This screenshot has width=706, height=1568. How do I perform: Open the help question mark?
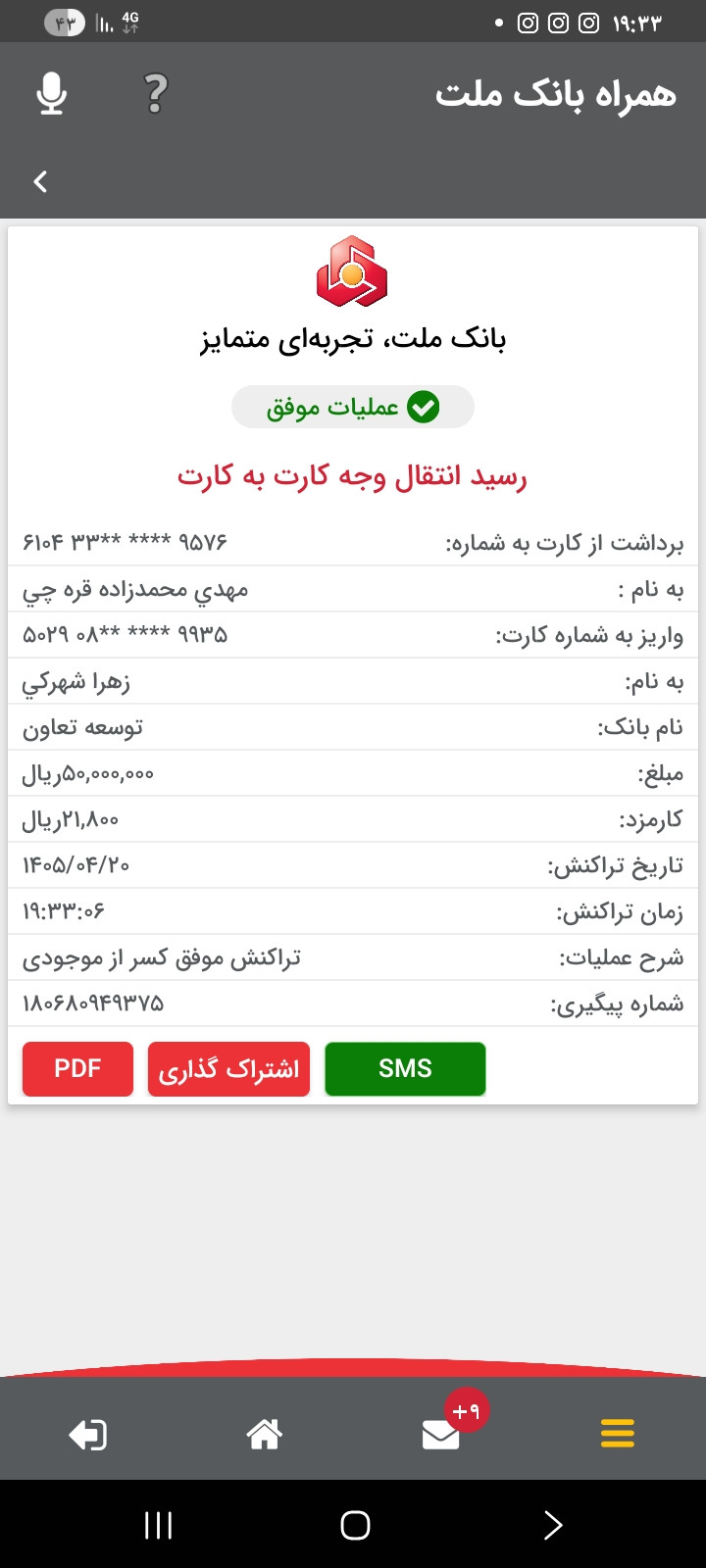(x=156, y=94)
